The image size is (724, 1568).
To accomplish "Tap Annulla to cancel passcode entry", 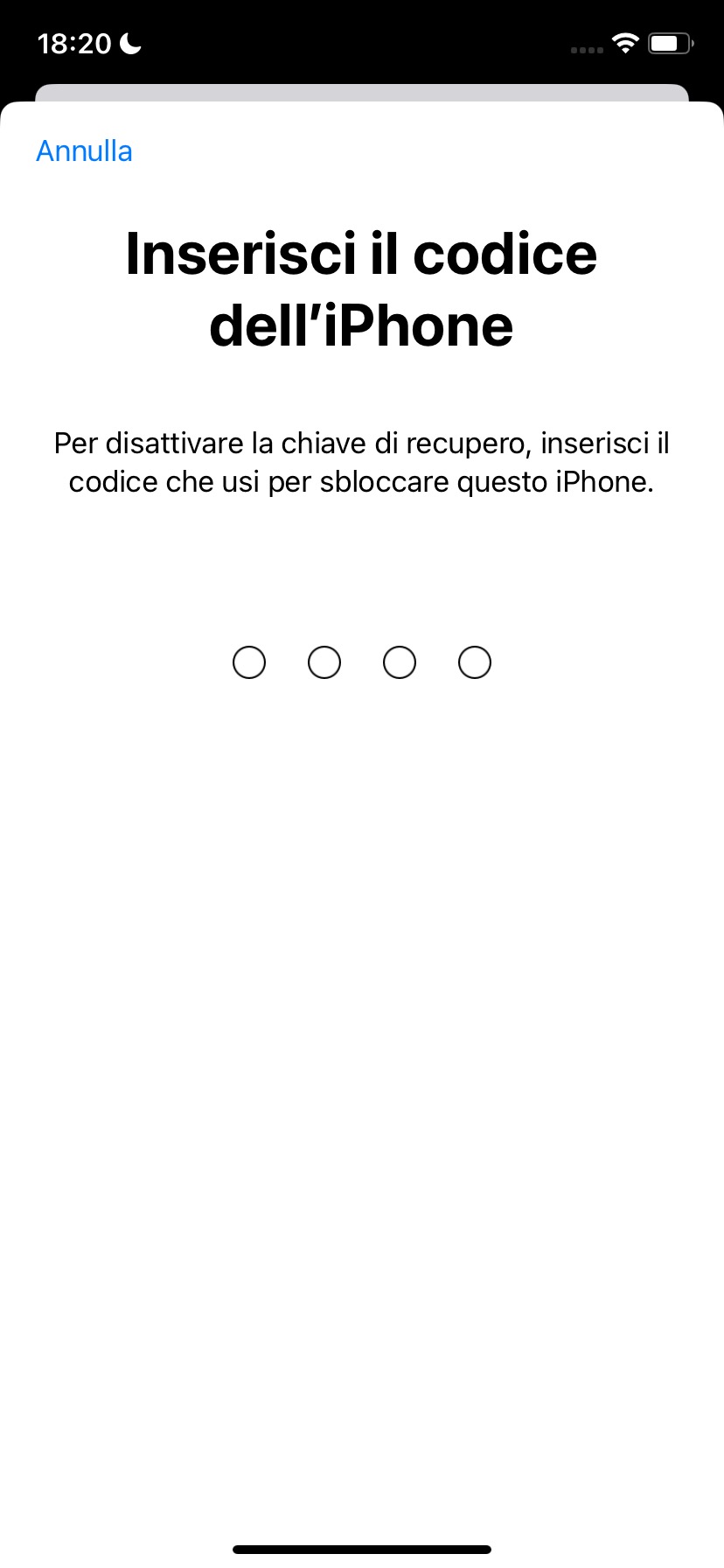I will click(x=84, y=151).
